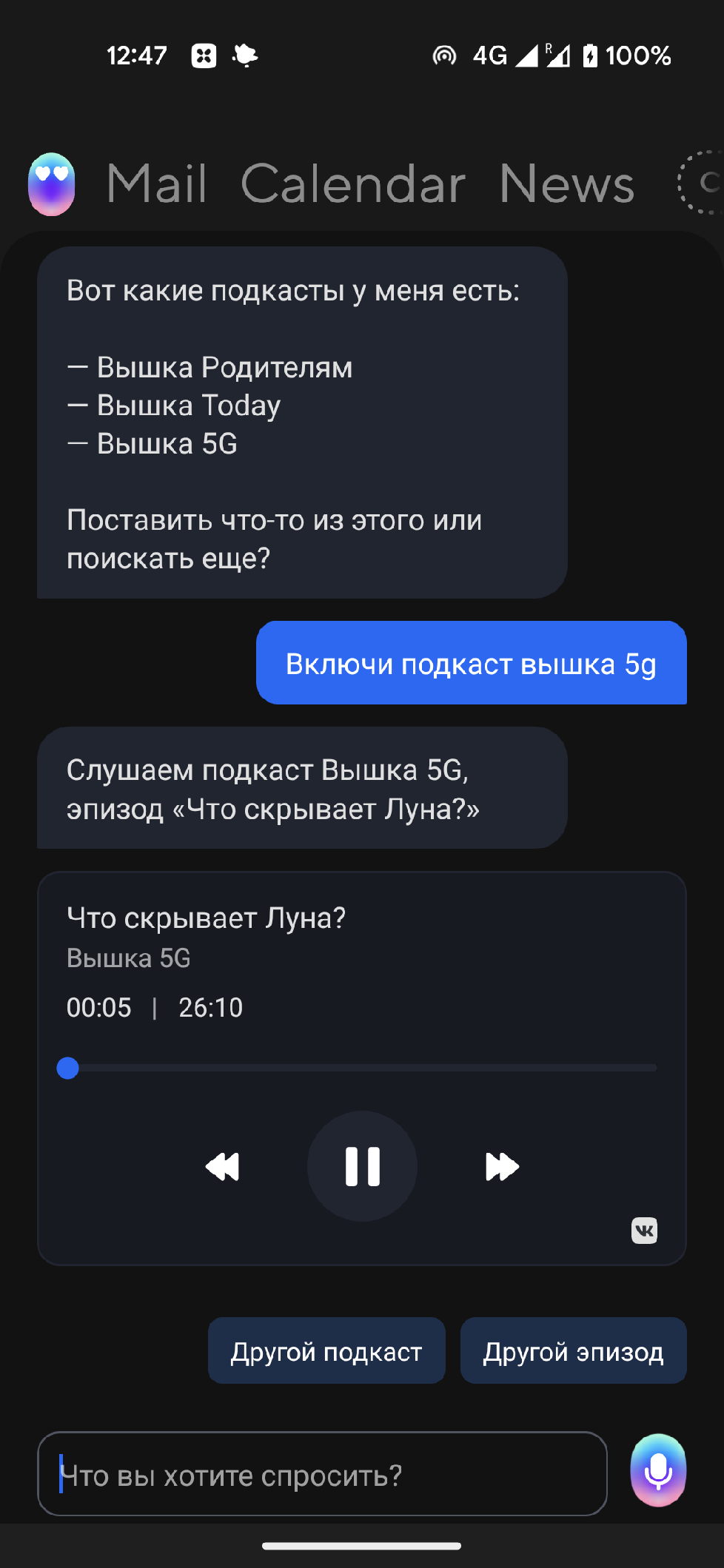
Task: Skip forward in the podcast
Action: [502, 1167]
